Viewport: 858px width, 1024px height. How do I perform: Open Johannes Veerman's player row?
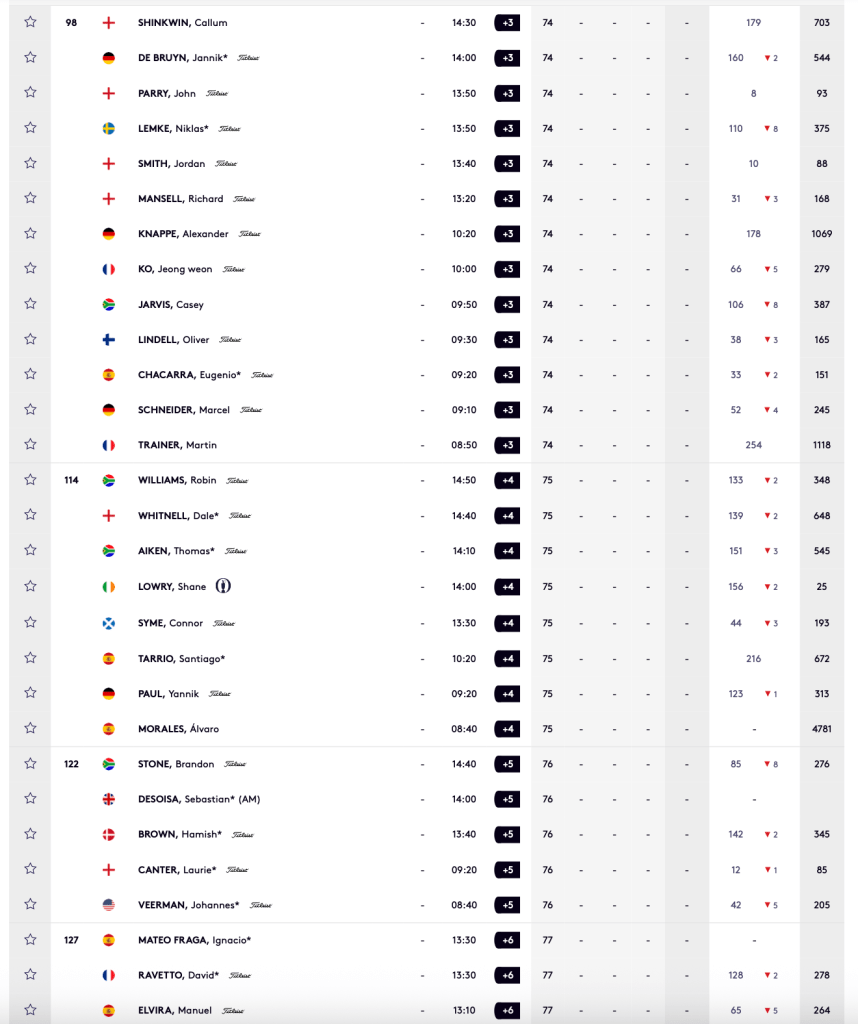click(x=188, y=905)
